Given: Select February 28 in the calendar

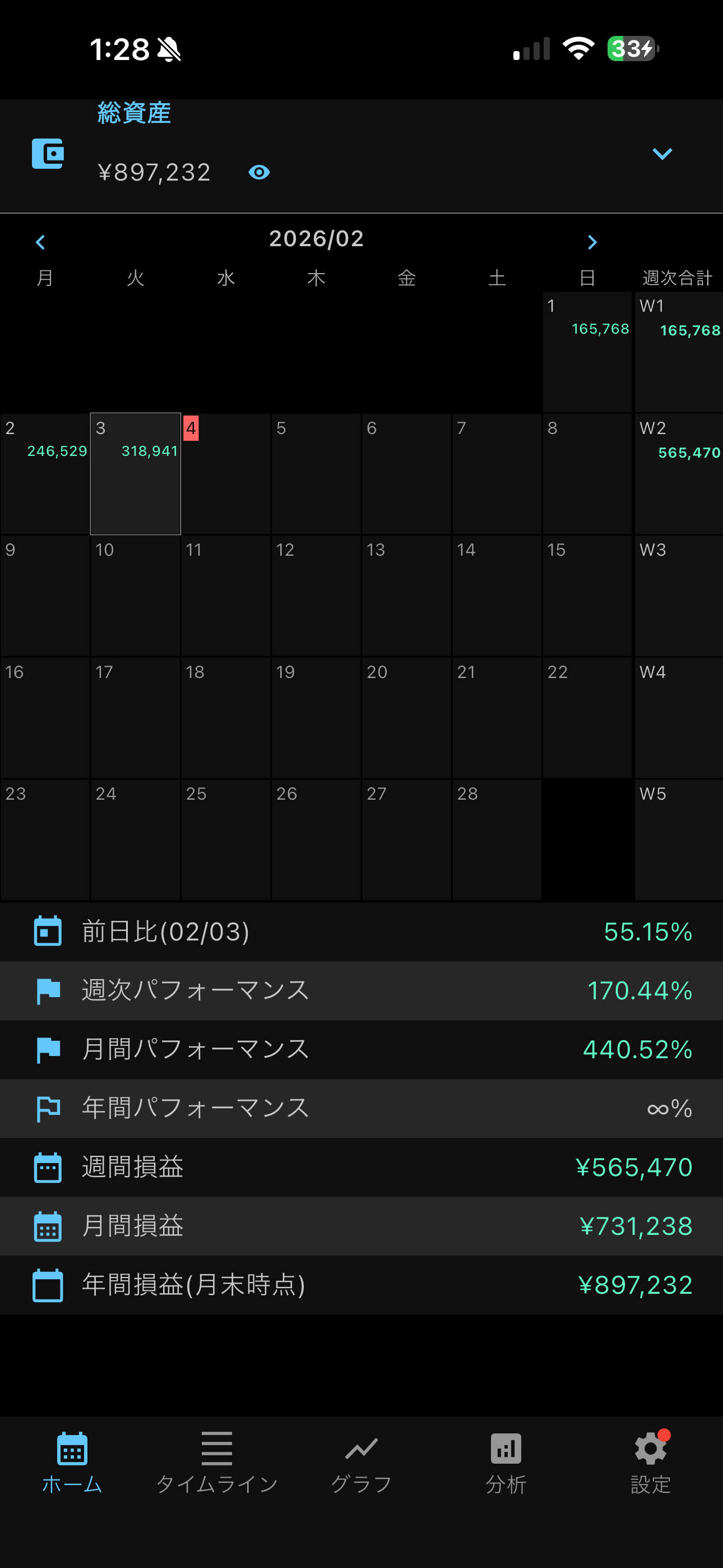Looking at the screenshot, I should pos(497,840).
